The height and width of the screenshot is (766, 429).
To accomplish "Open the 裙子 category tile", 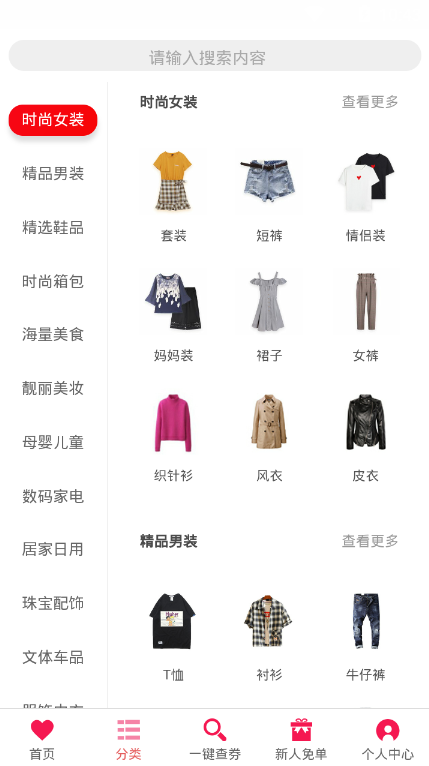I will click(x=269, y=316).
